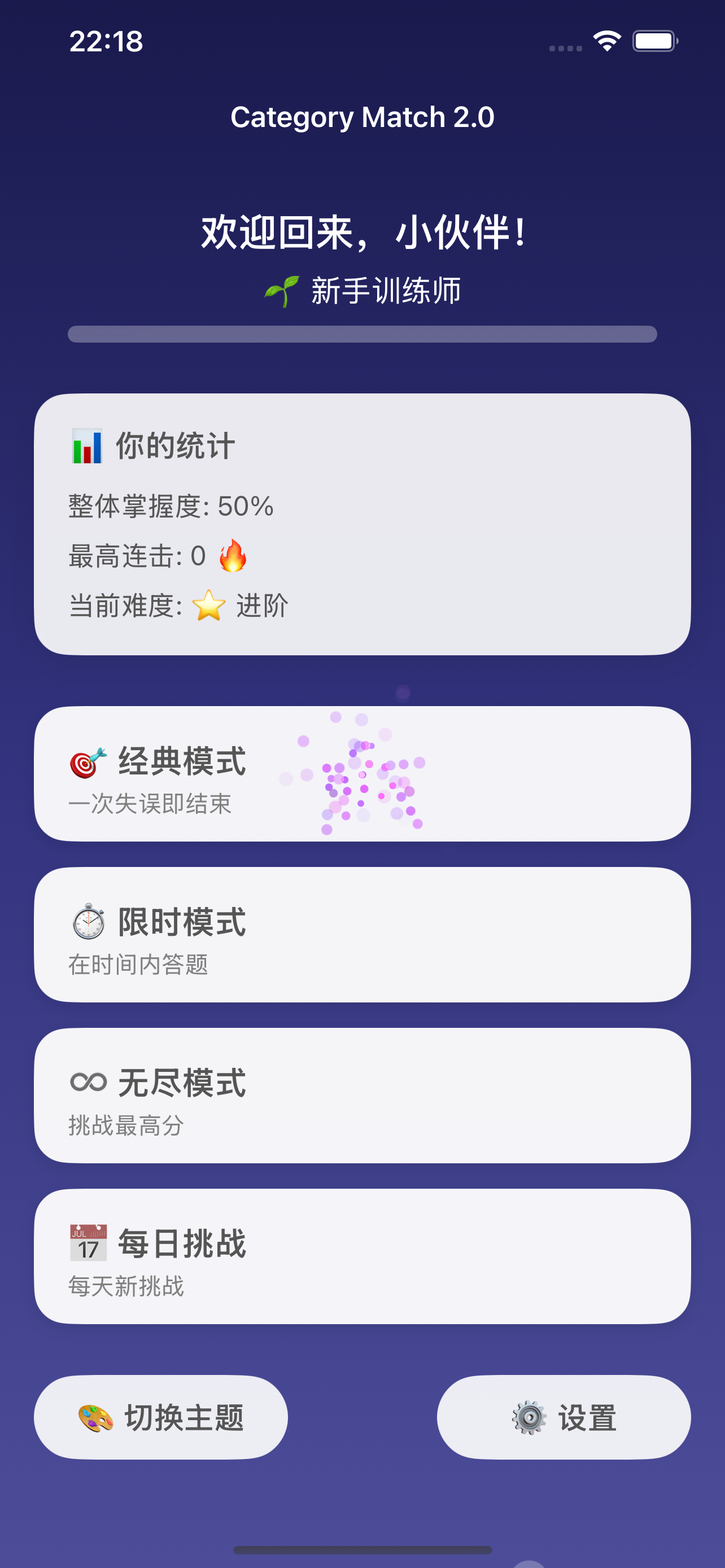Open today's 每日挑战

coord(362,1258)
